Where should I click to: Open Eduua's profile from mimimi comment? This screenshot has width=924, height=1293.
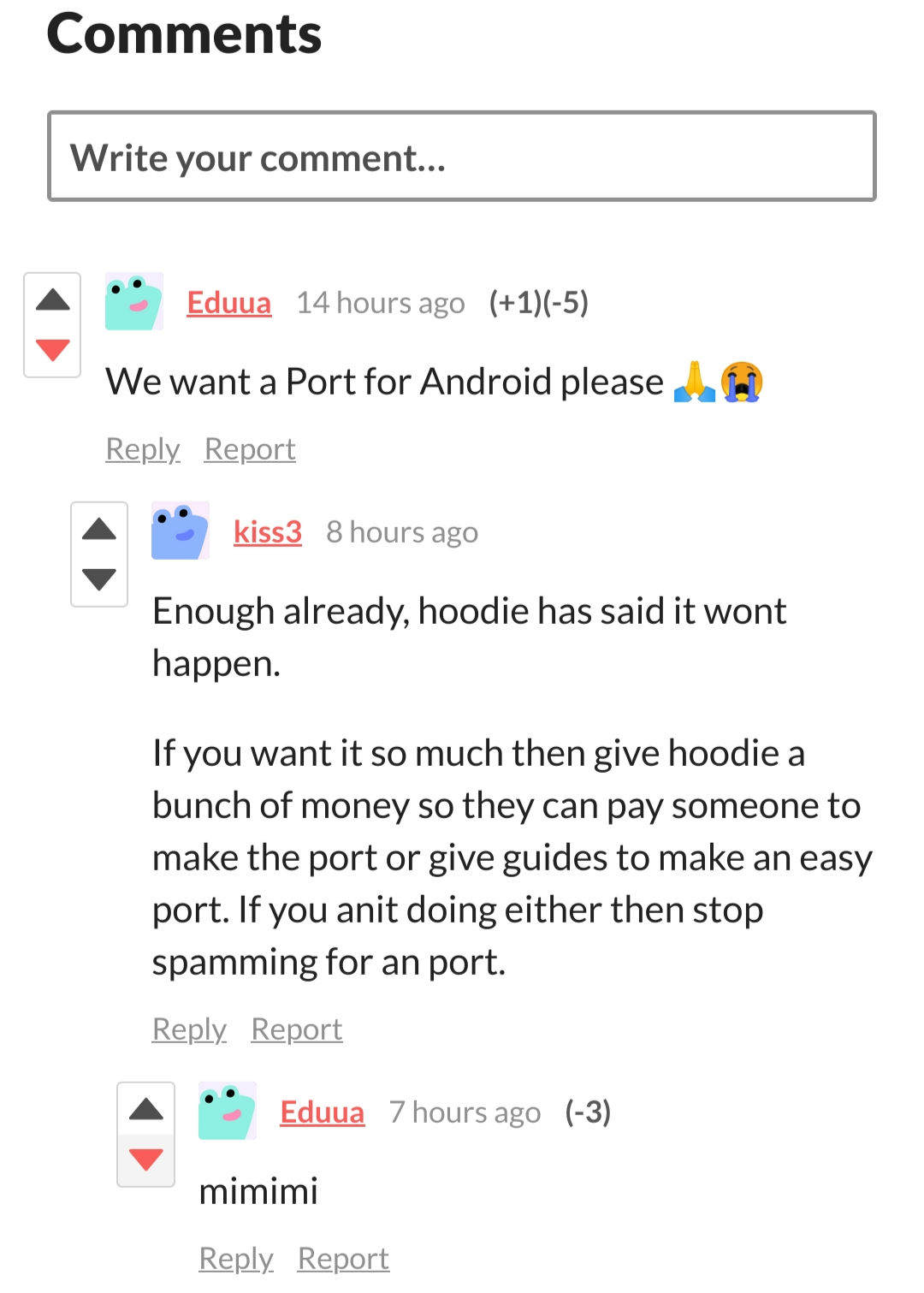click(x=322, y=1112)
